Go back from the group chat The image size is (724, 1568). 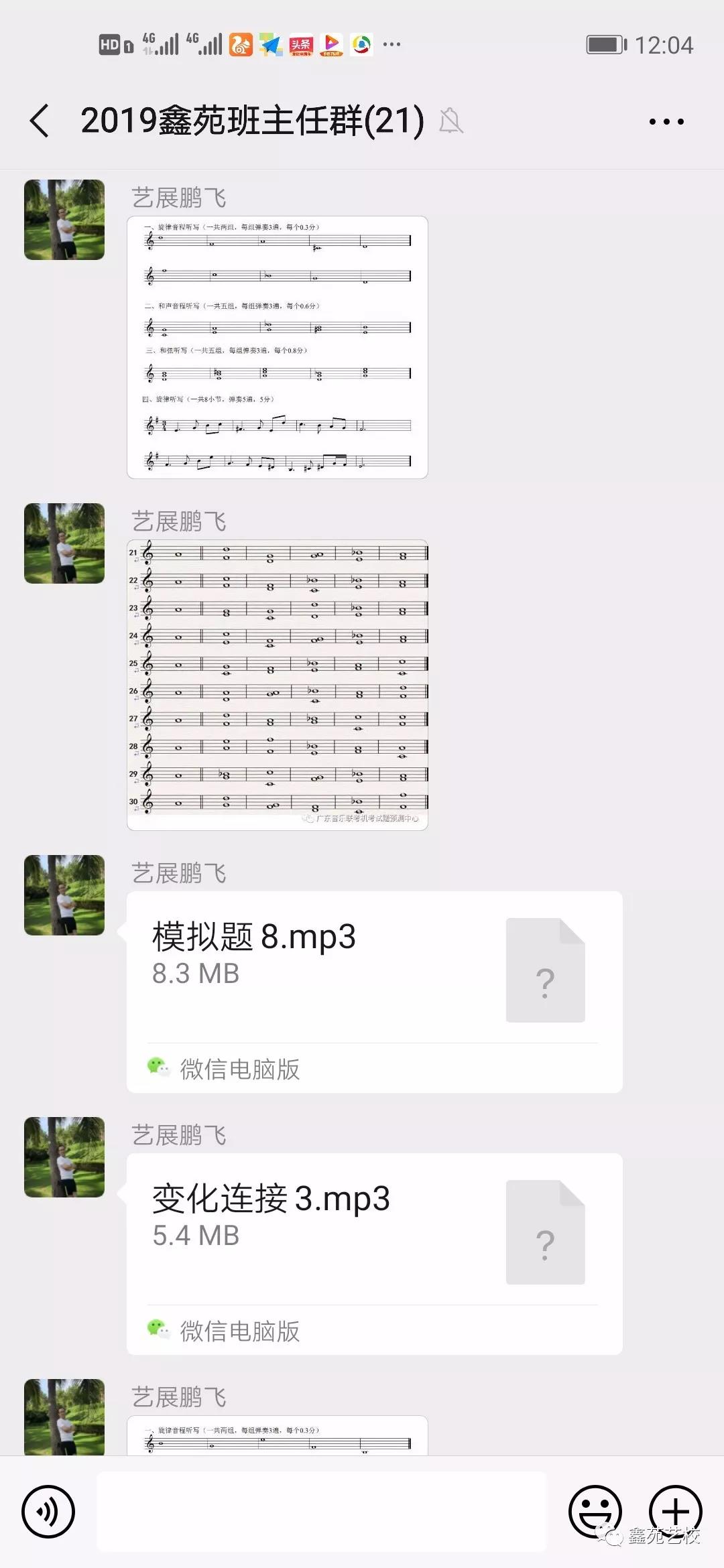(x=40, y=121)
